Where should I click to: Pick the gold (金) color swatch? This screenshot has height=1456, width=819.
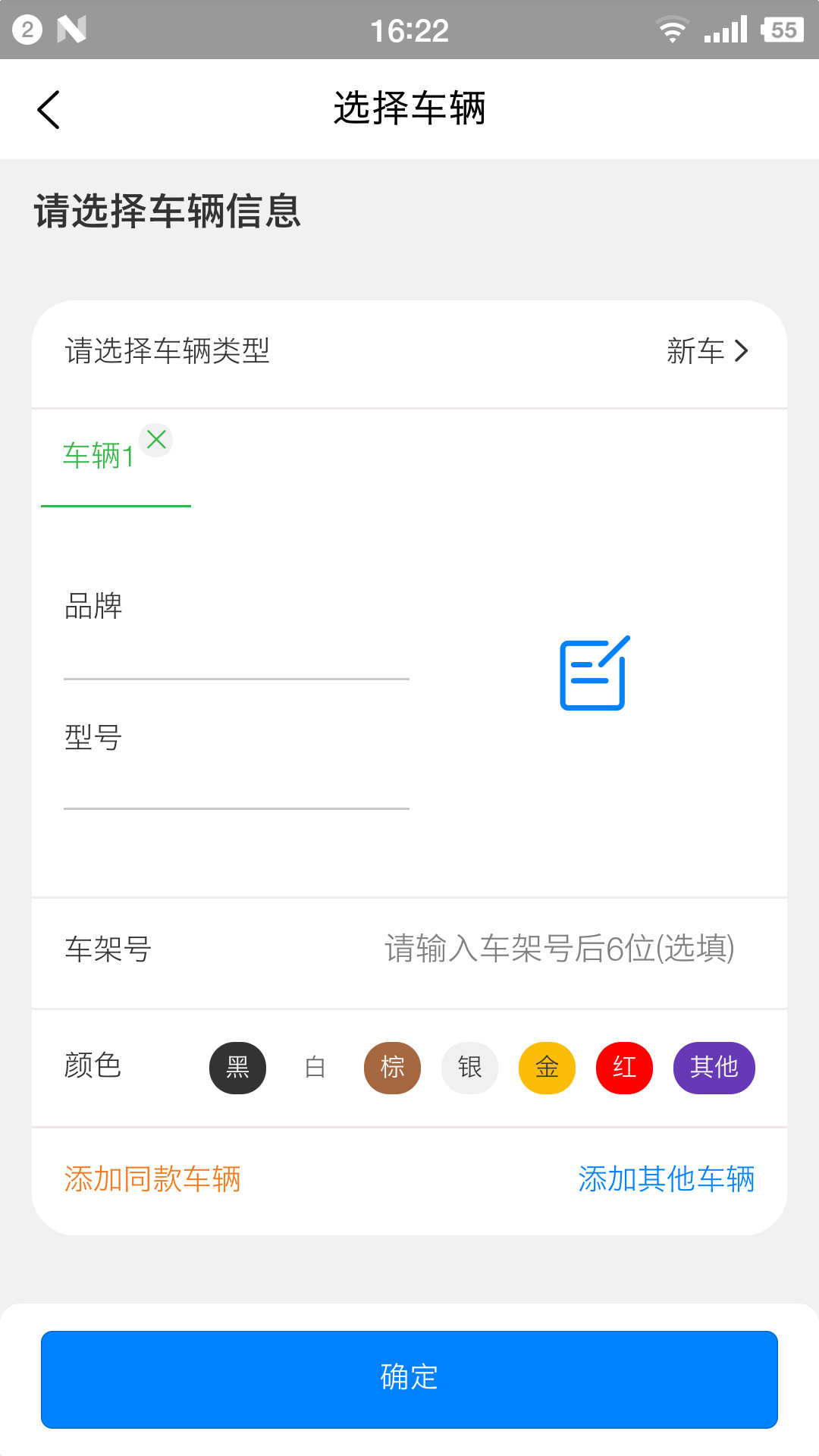[546, 1067]
